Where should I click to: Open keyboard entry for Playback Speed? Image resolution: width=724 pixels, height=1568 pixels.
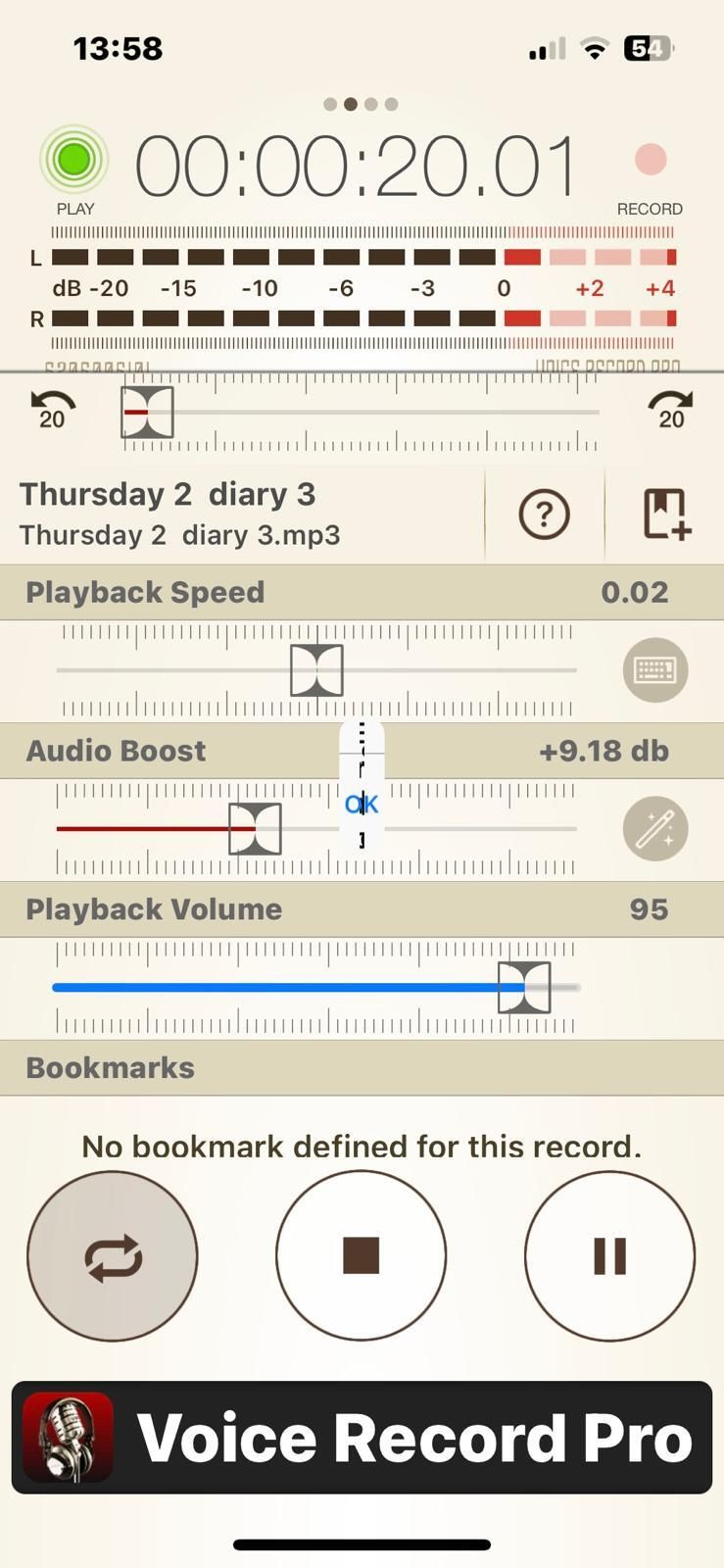[655, 670]
